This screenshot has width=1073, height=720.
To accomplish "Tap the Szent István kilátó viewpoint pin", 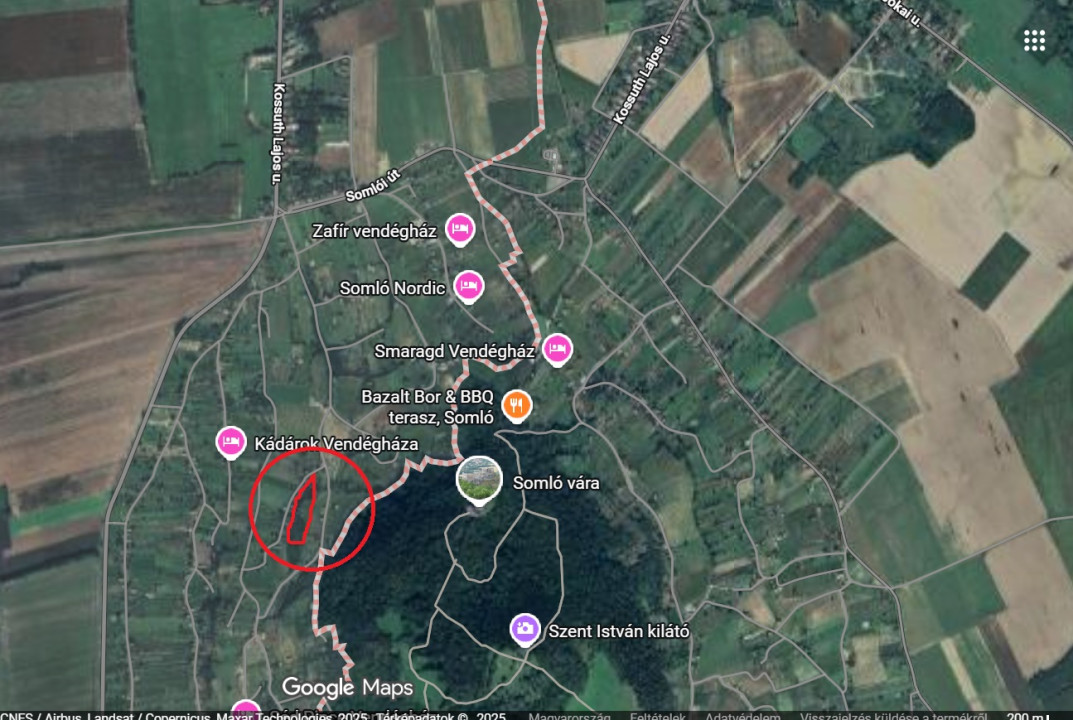I will click(524, 629).
